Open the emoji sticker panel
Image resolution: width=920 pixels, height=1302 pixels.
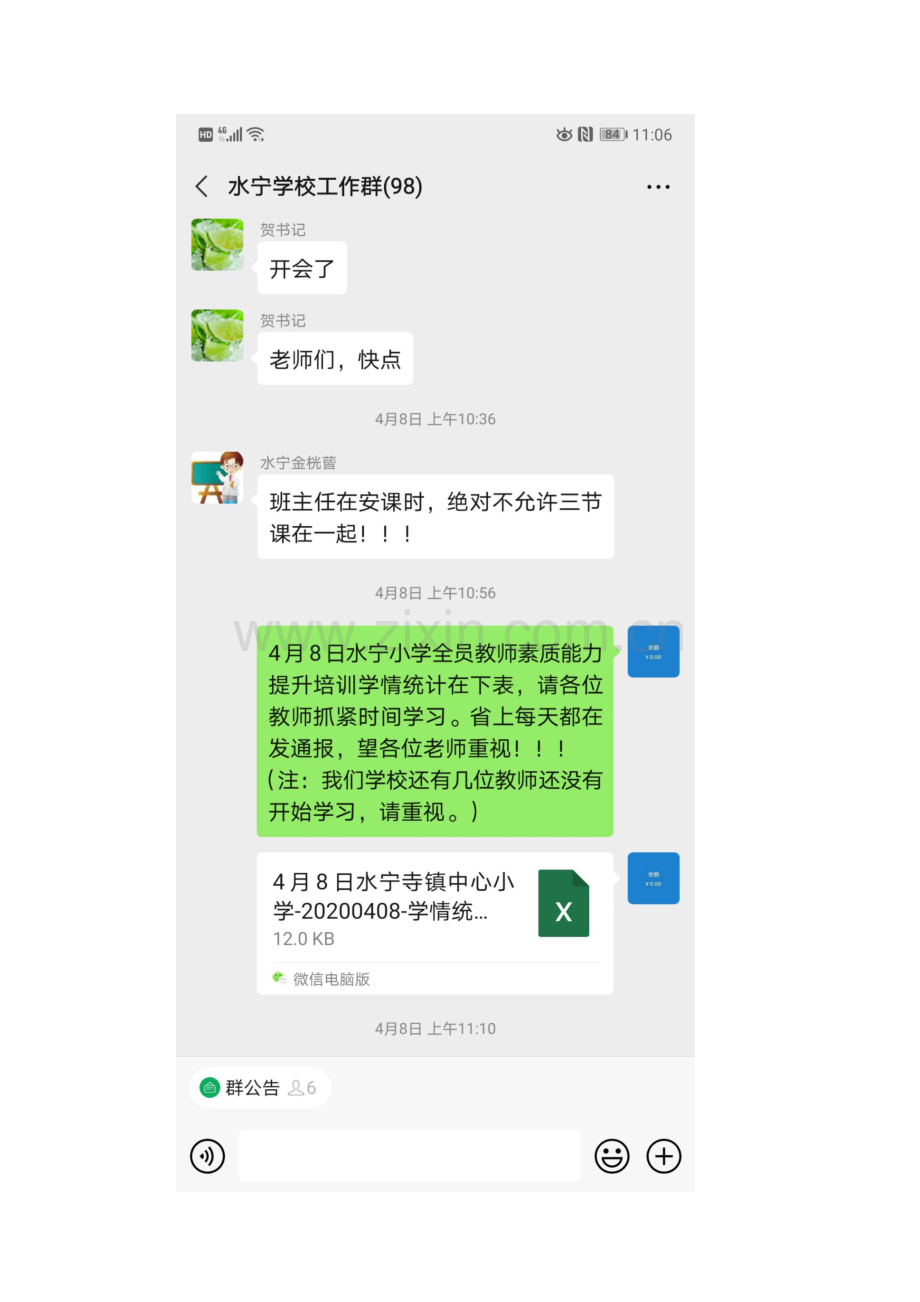pos(612,1157)
